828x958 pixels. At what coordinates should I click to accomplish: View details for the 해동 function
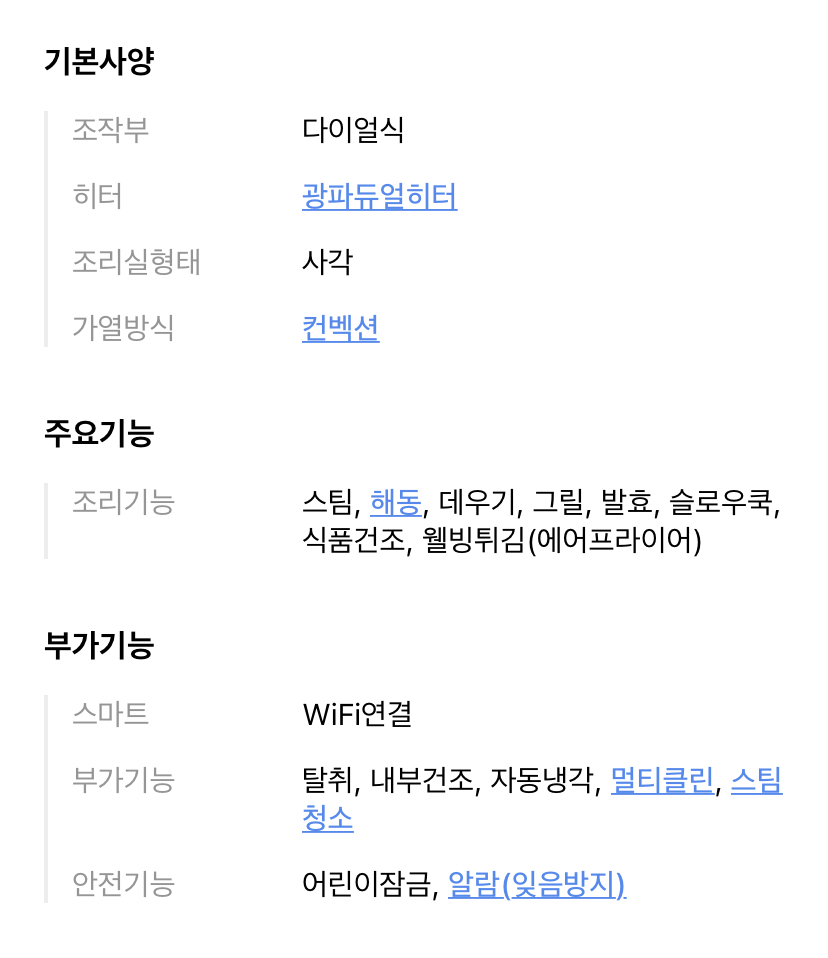395,501
